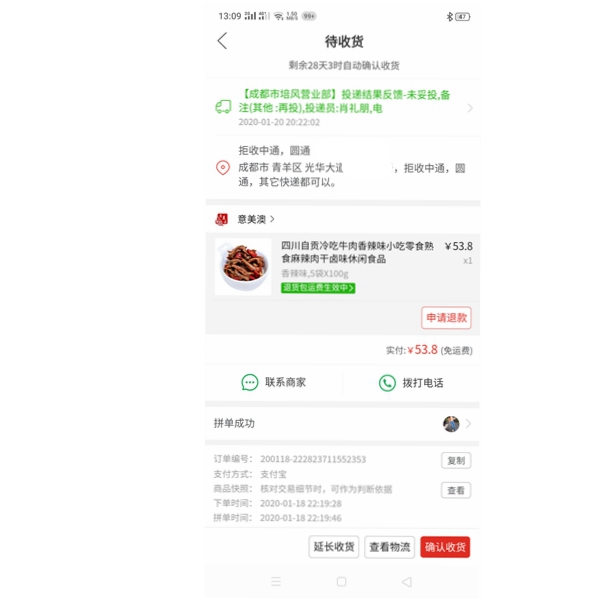600x600 pixels.
Task: Tap 申请退款 to request a refund
Action: pos(446,318)
